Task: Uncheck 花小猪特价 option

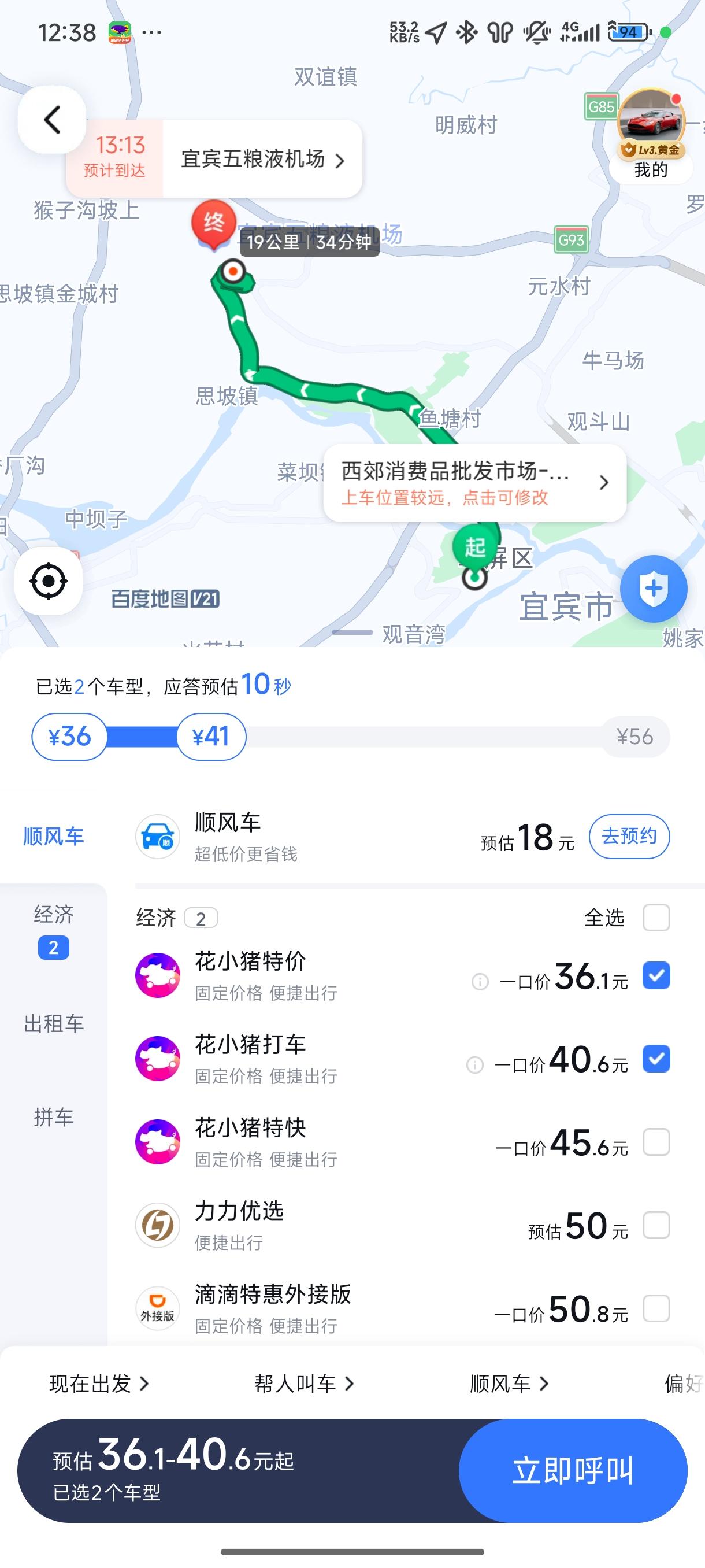Action: (x=656, y=975)
